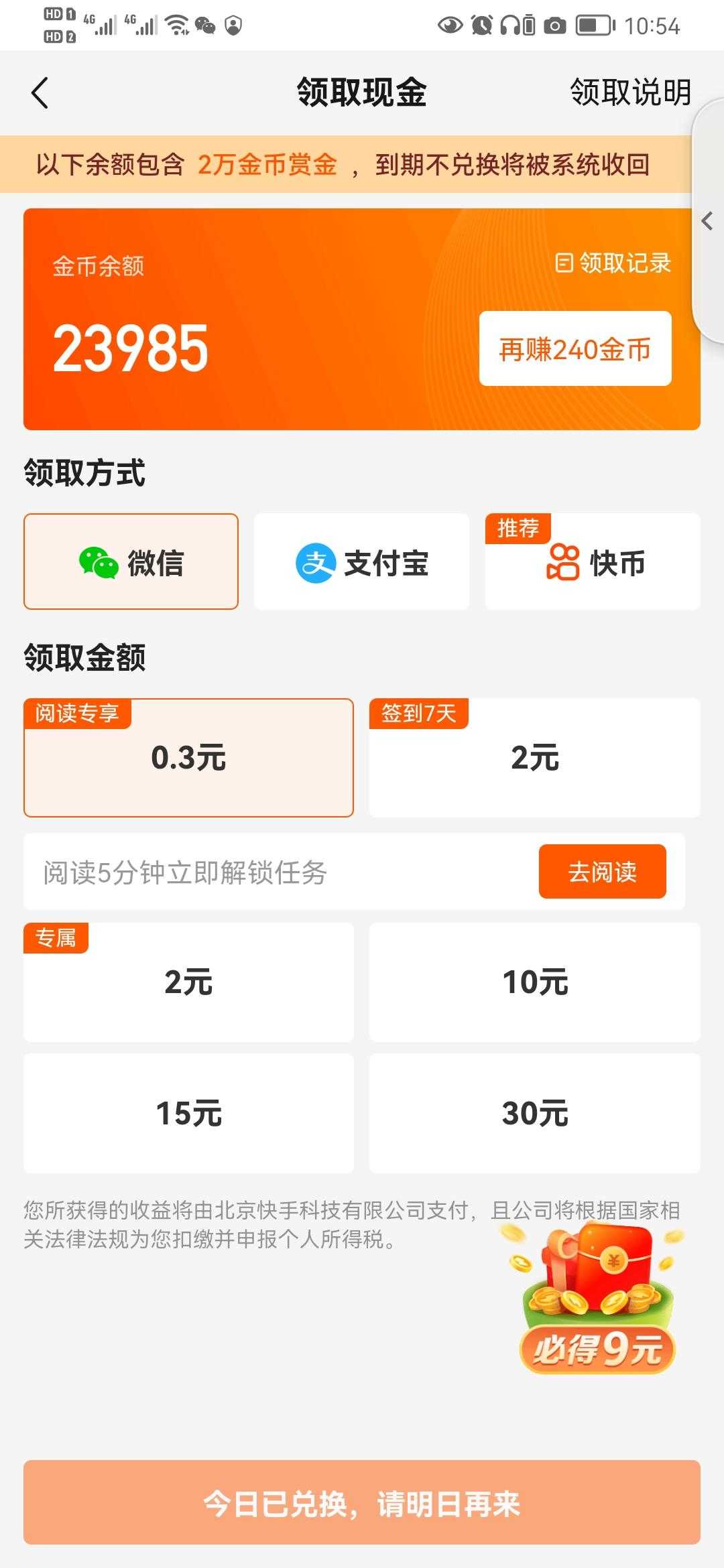Tap the 再赚240金币 button
724x1568 pixels.
click(x=575, y=348)
